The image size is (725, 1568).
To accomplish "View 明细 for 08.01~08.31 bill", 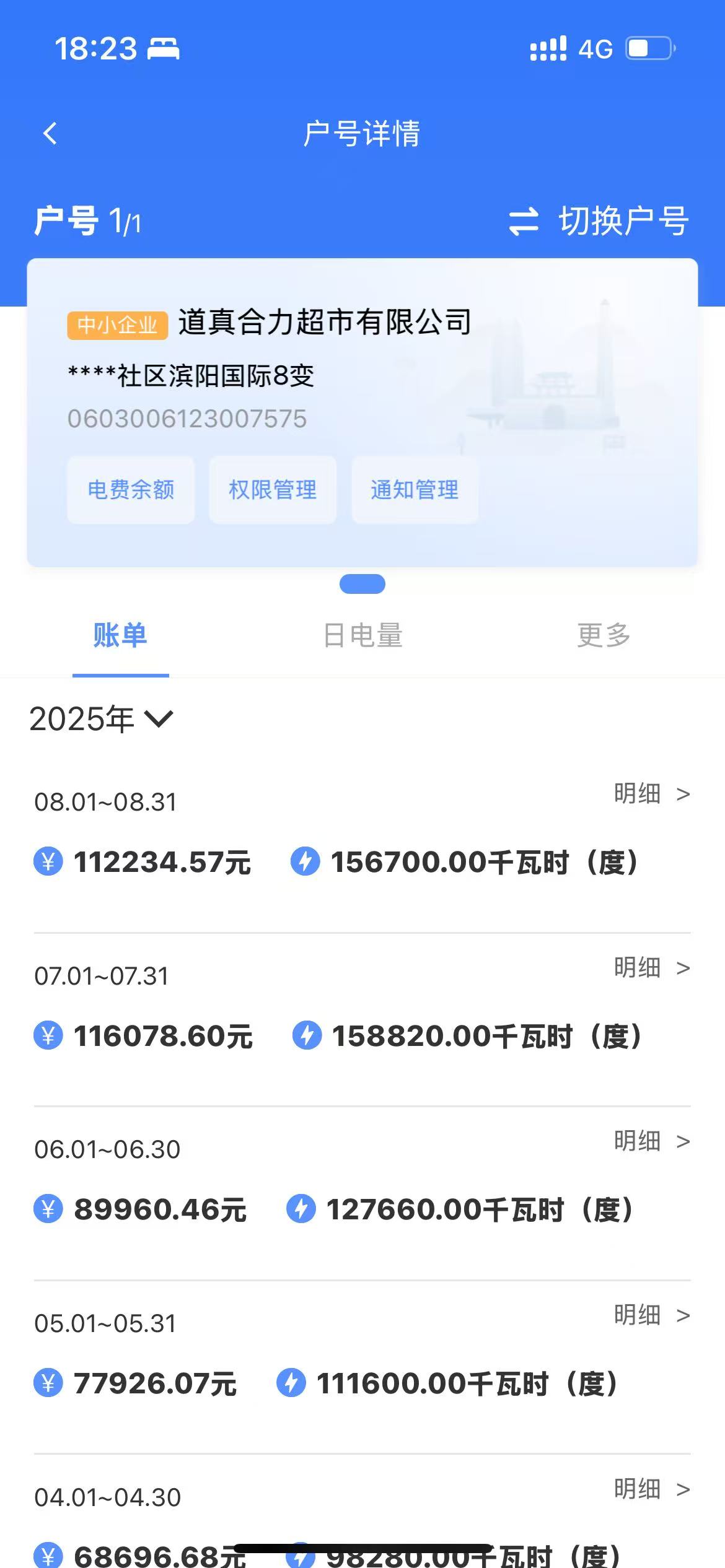I will (651, 794).
